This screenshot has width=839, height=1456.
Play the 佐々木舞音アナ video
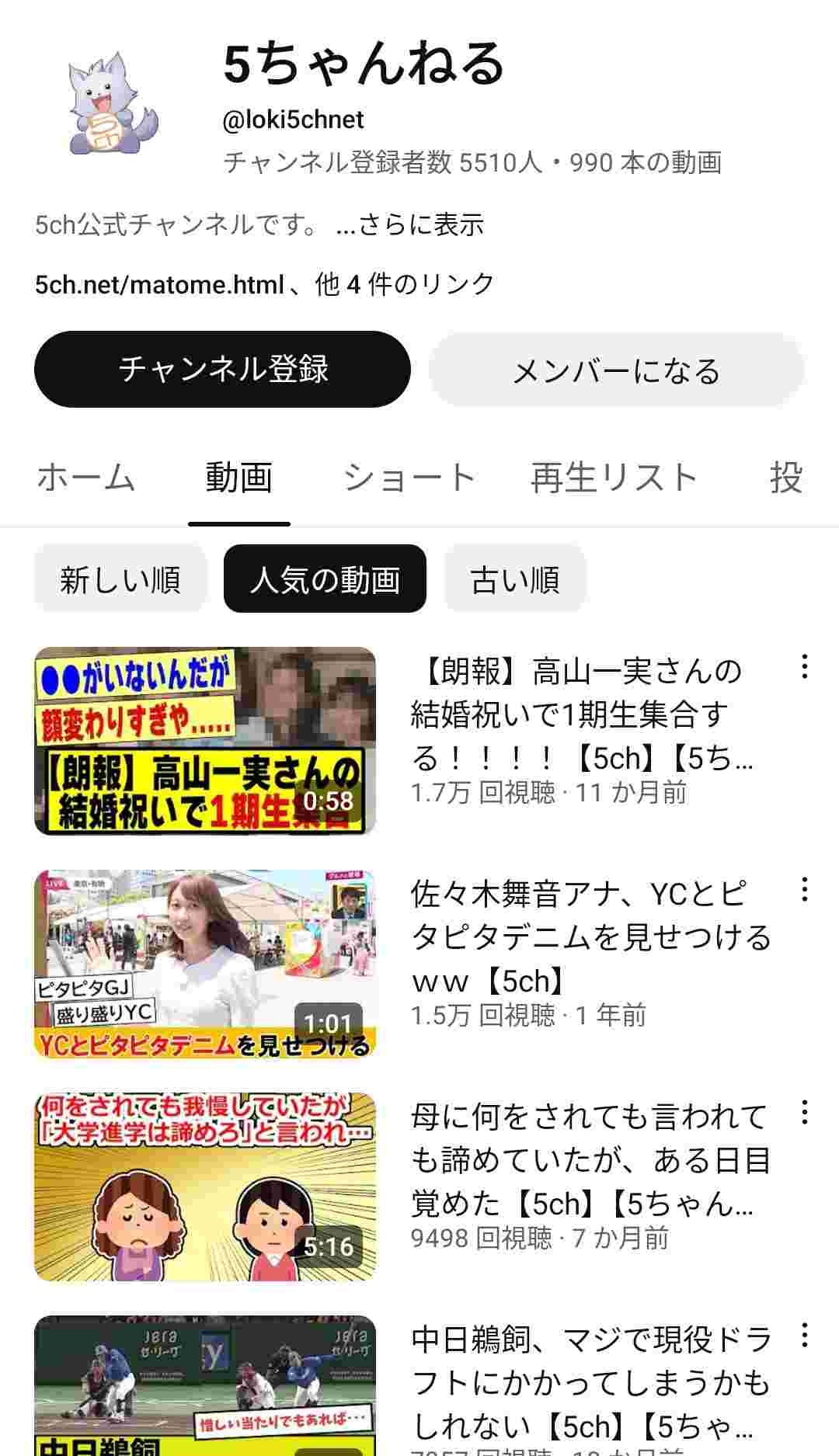[x=205, y=964]
